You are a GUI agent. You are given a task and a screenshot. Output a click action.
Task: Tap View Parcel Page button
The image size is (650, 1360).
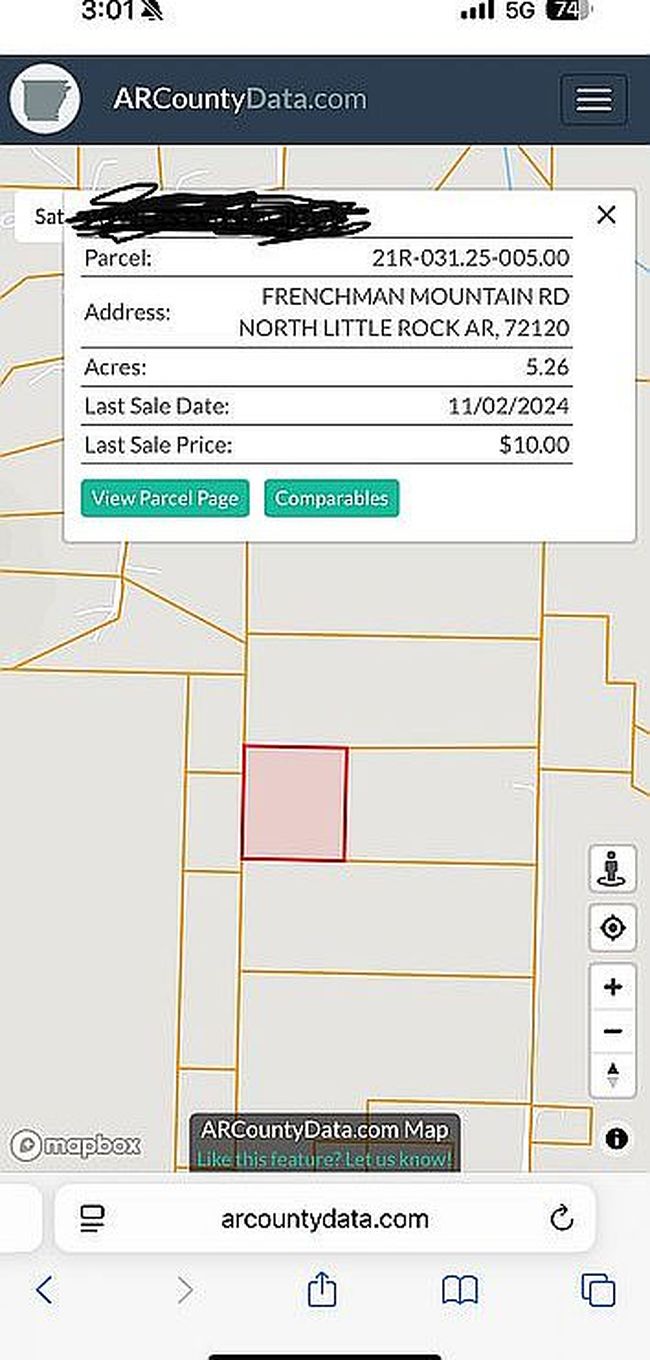(x=165, y=498)
